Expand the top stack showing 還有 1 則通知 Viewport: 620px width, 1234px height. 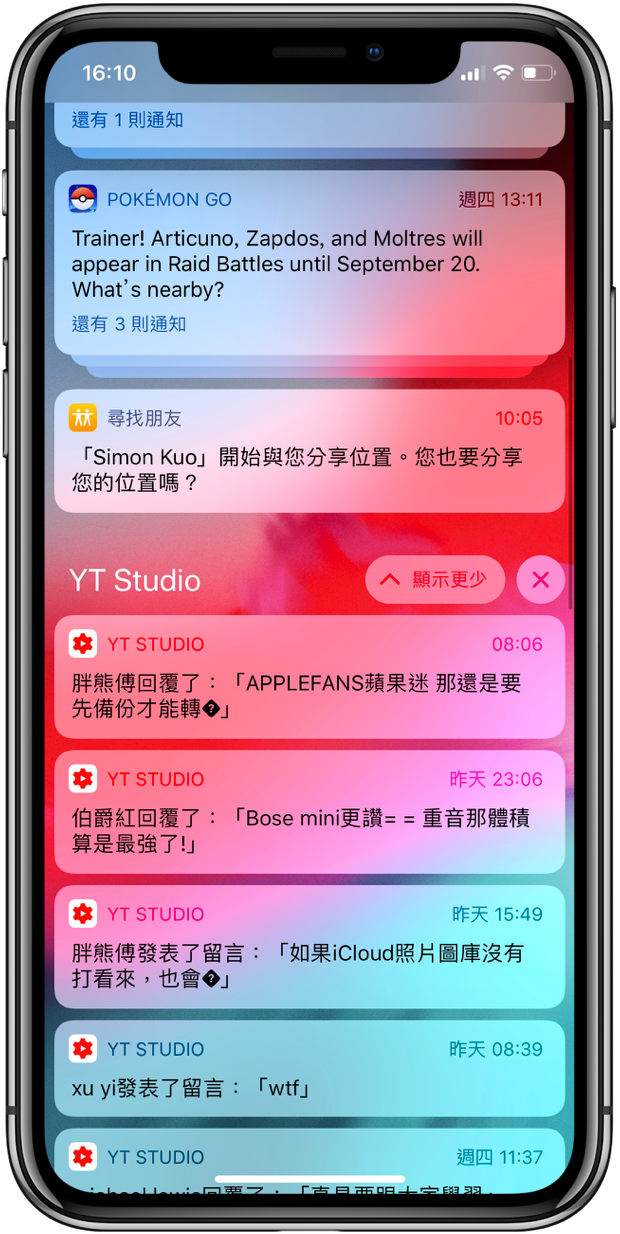(310, 123)
